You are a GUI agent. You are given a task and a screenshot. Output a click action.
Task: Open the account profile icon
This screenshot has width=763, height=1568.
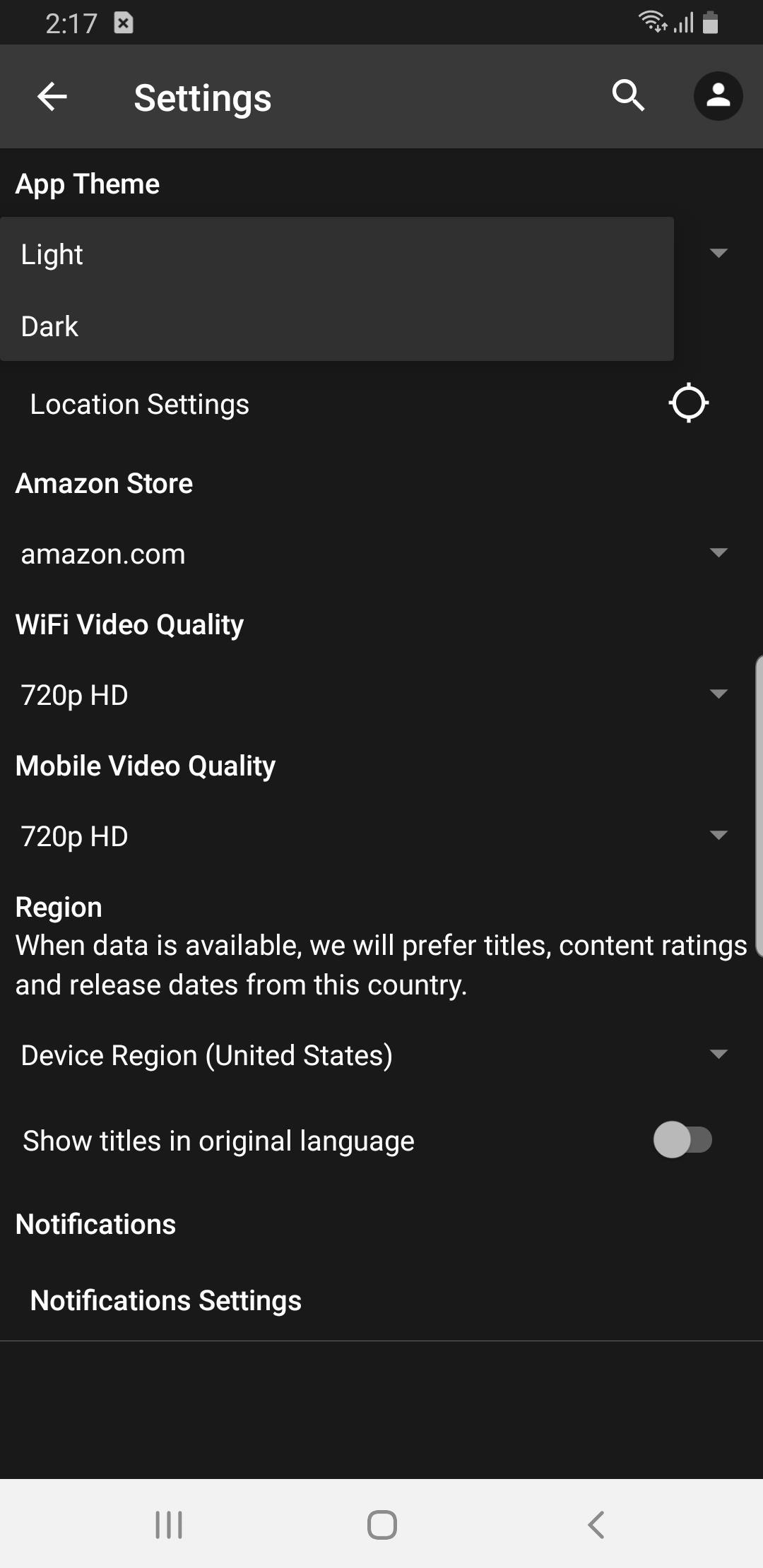click(717, 96)
